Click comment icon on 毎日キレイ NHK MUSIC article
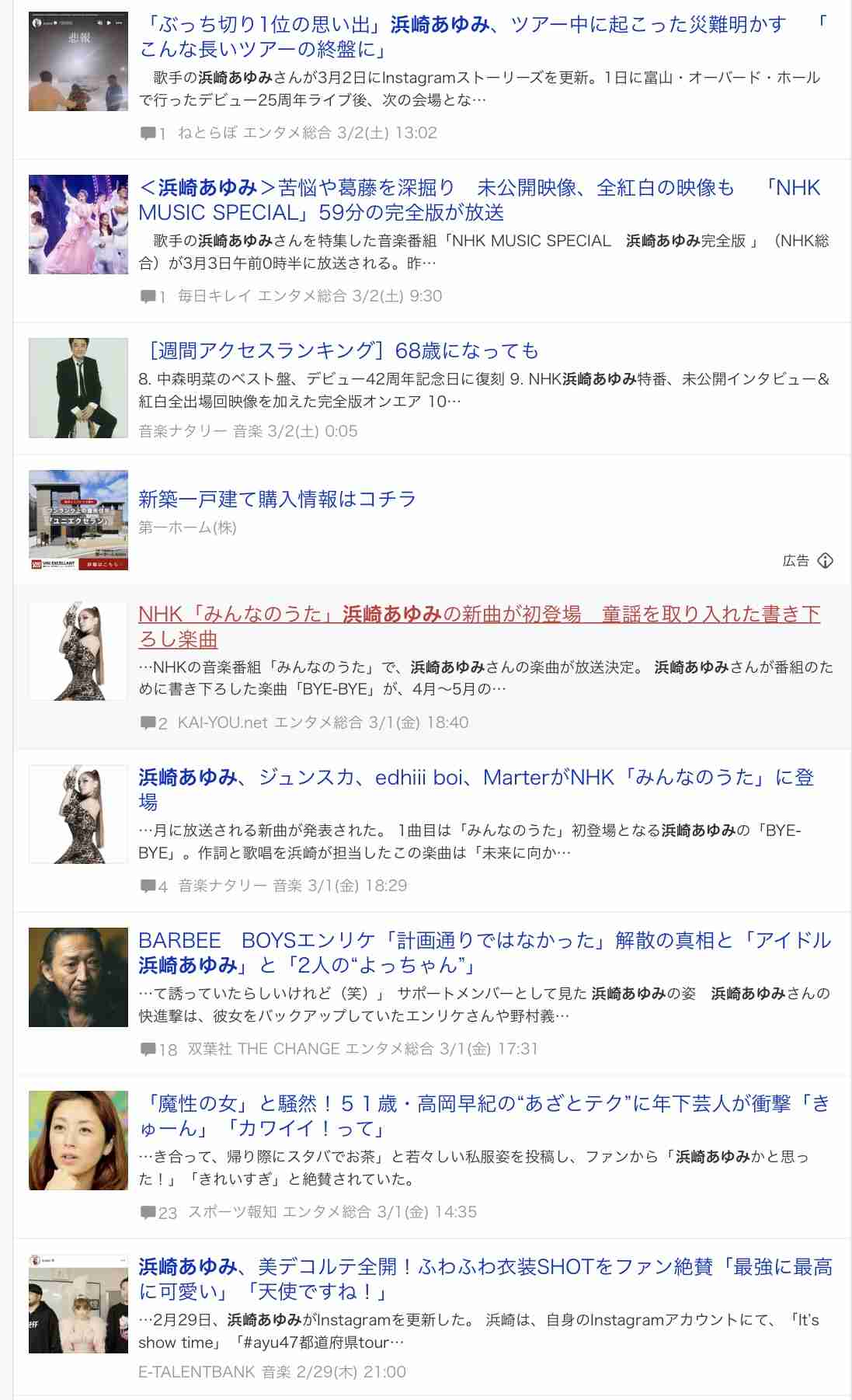This screenshot has width=852, height=1400. point(149,294)
